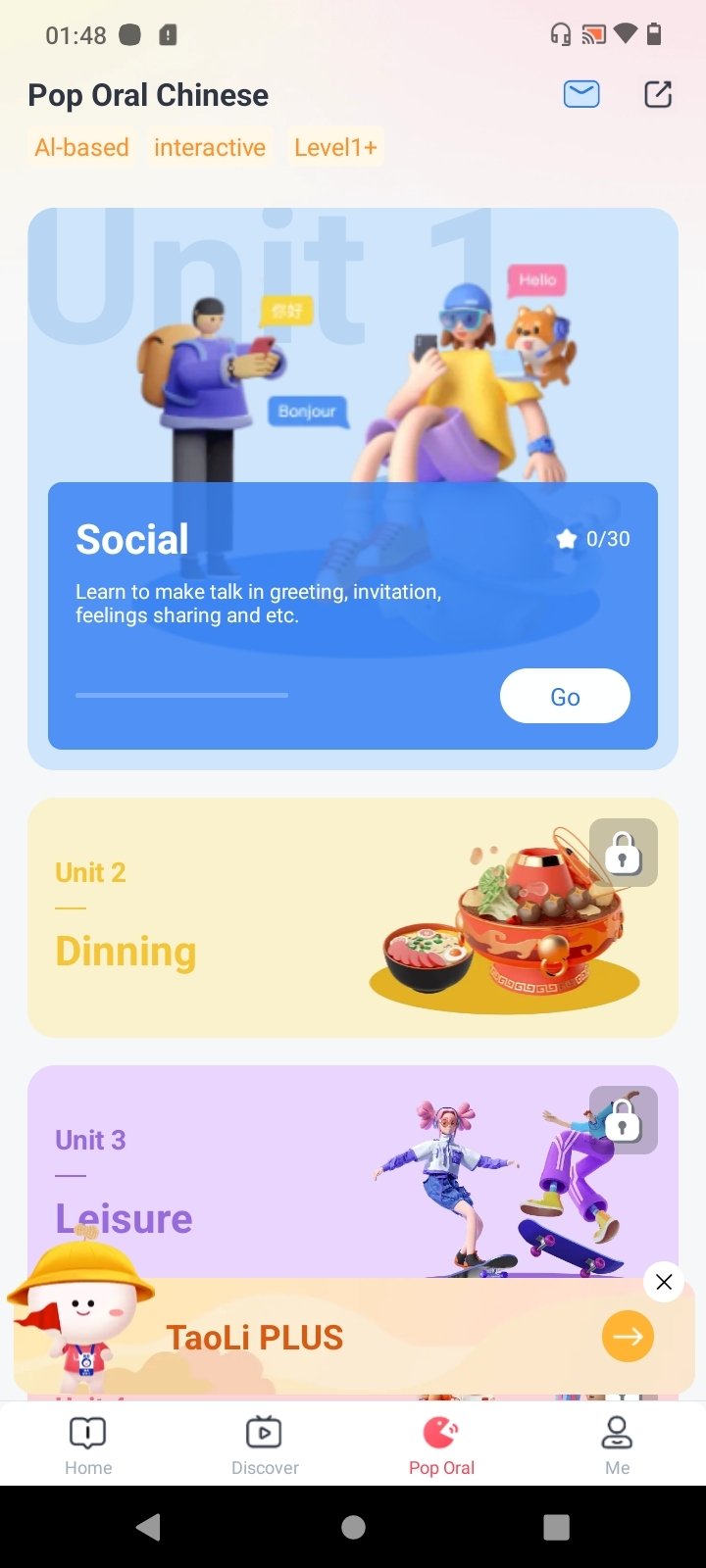Open the locked Unit 2 Dinning card
The height and width of the screenshot is (1568, 706).
click(353, 917)
